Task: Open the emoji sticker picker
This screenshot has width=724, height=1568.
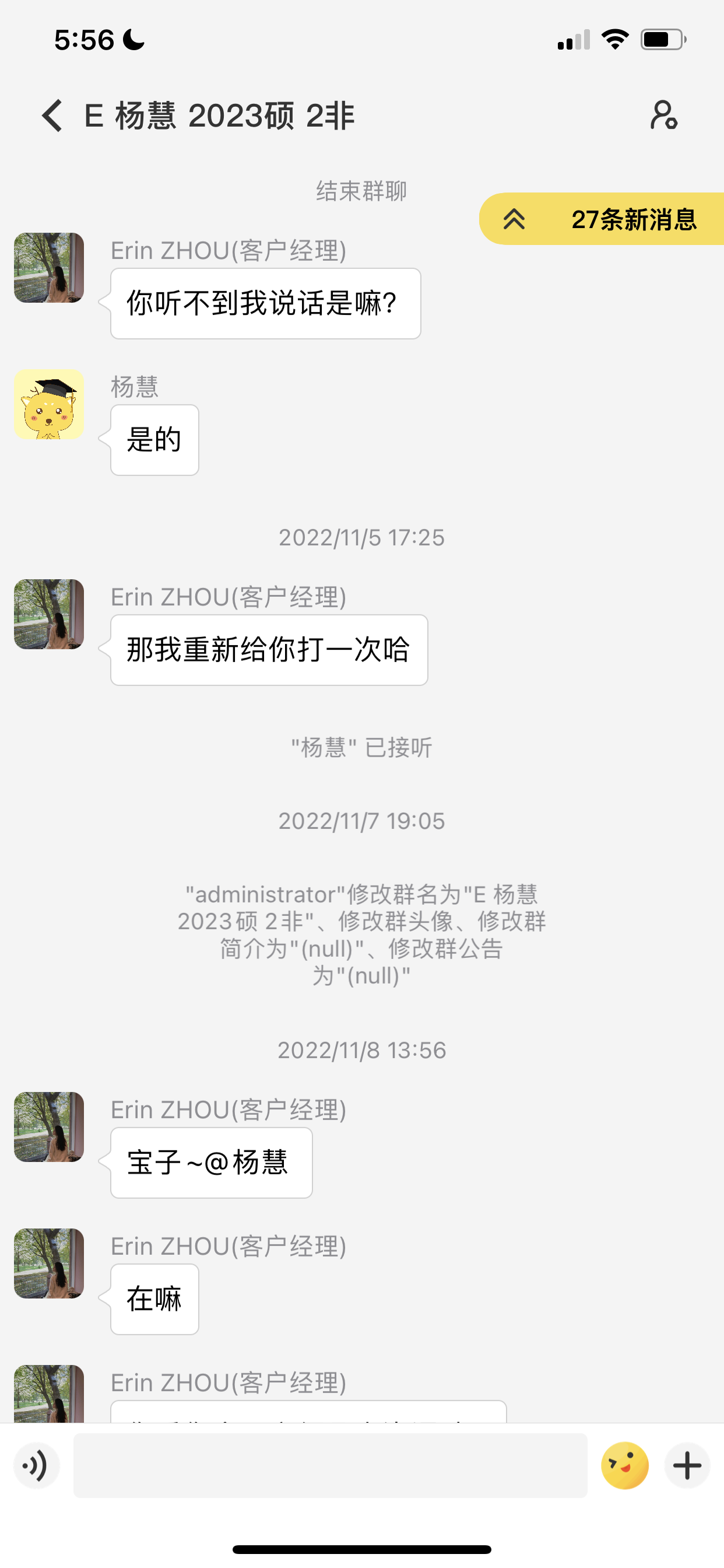Action: point(624,1466)
